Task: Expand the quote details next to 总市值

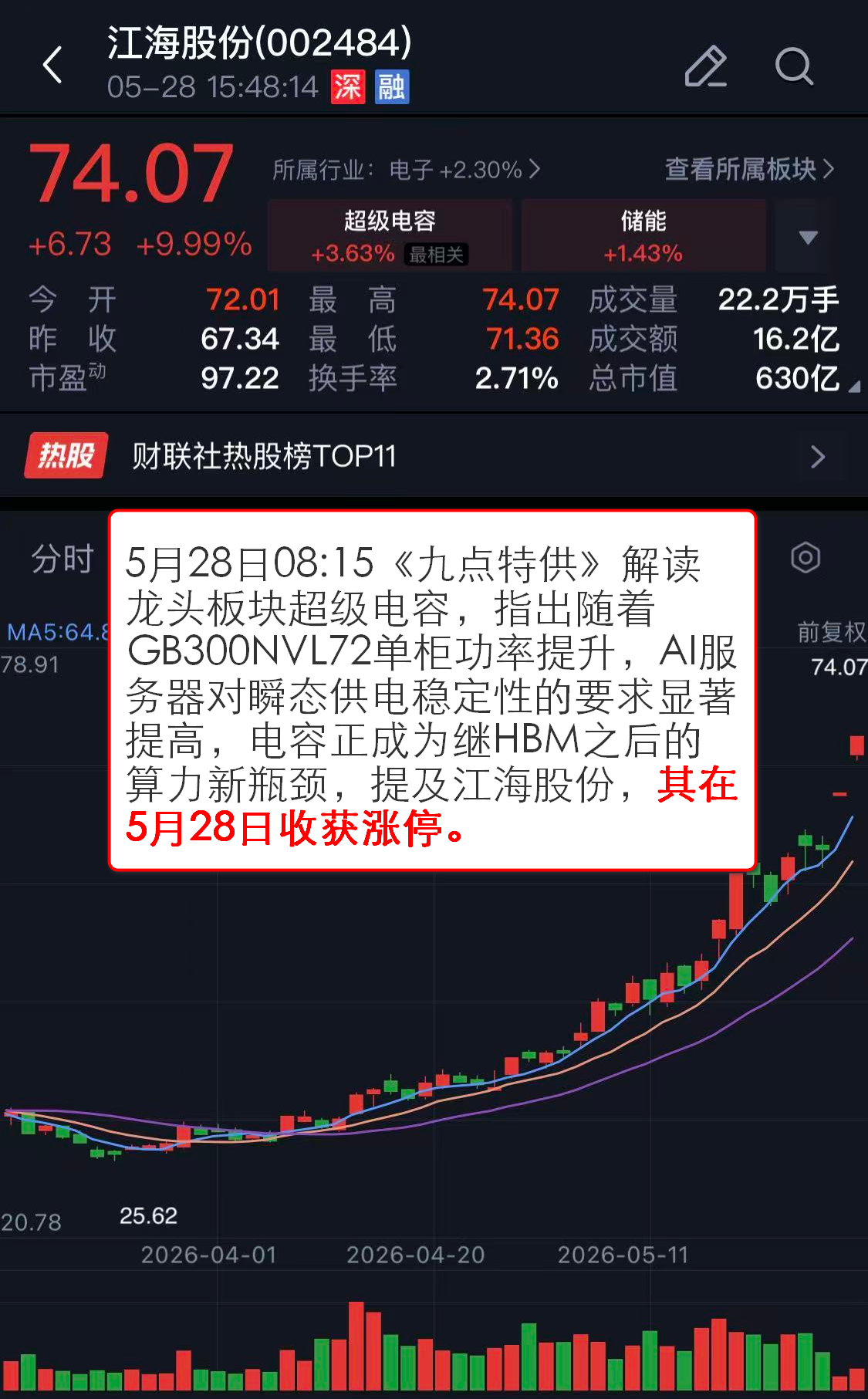Action: [854, 387]
